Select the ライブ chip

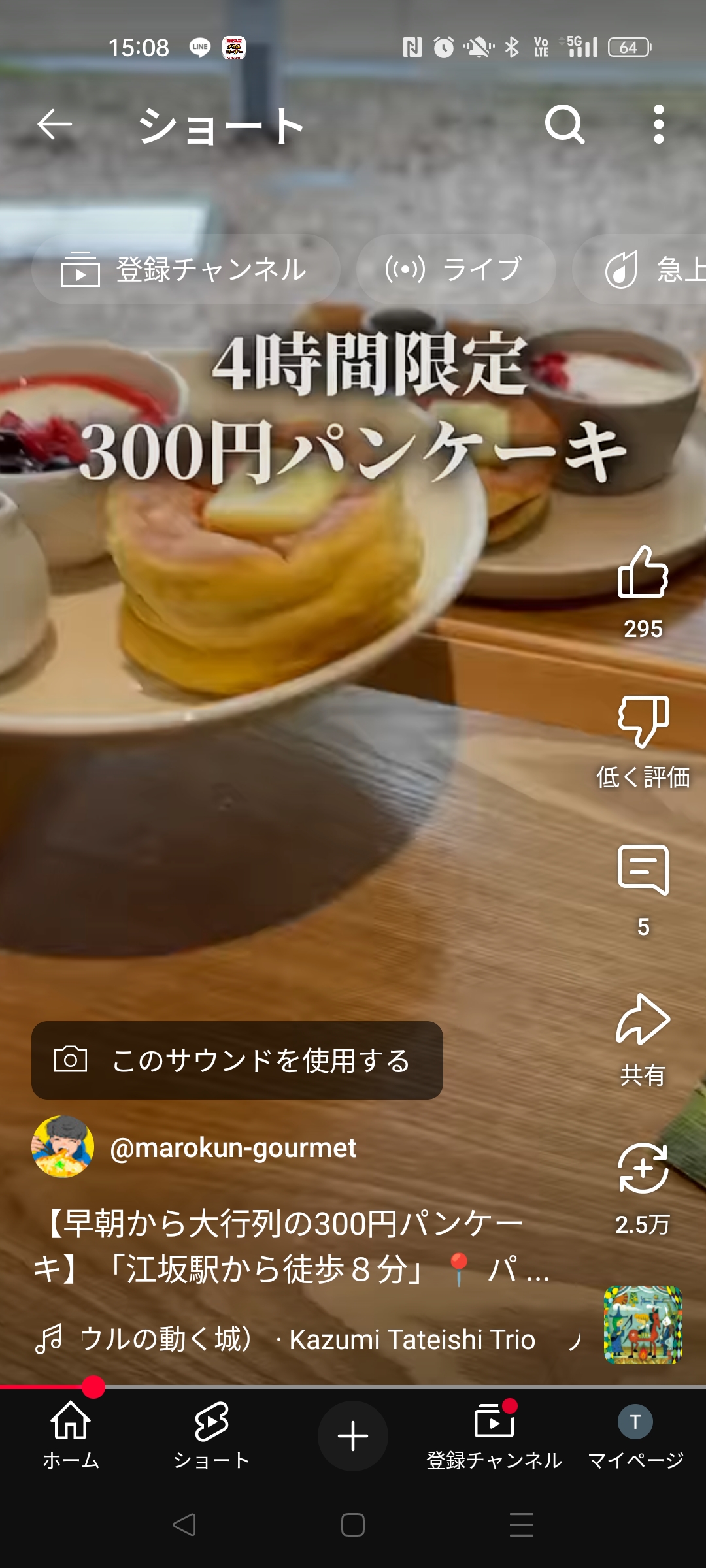point(456,269)
